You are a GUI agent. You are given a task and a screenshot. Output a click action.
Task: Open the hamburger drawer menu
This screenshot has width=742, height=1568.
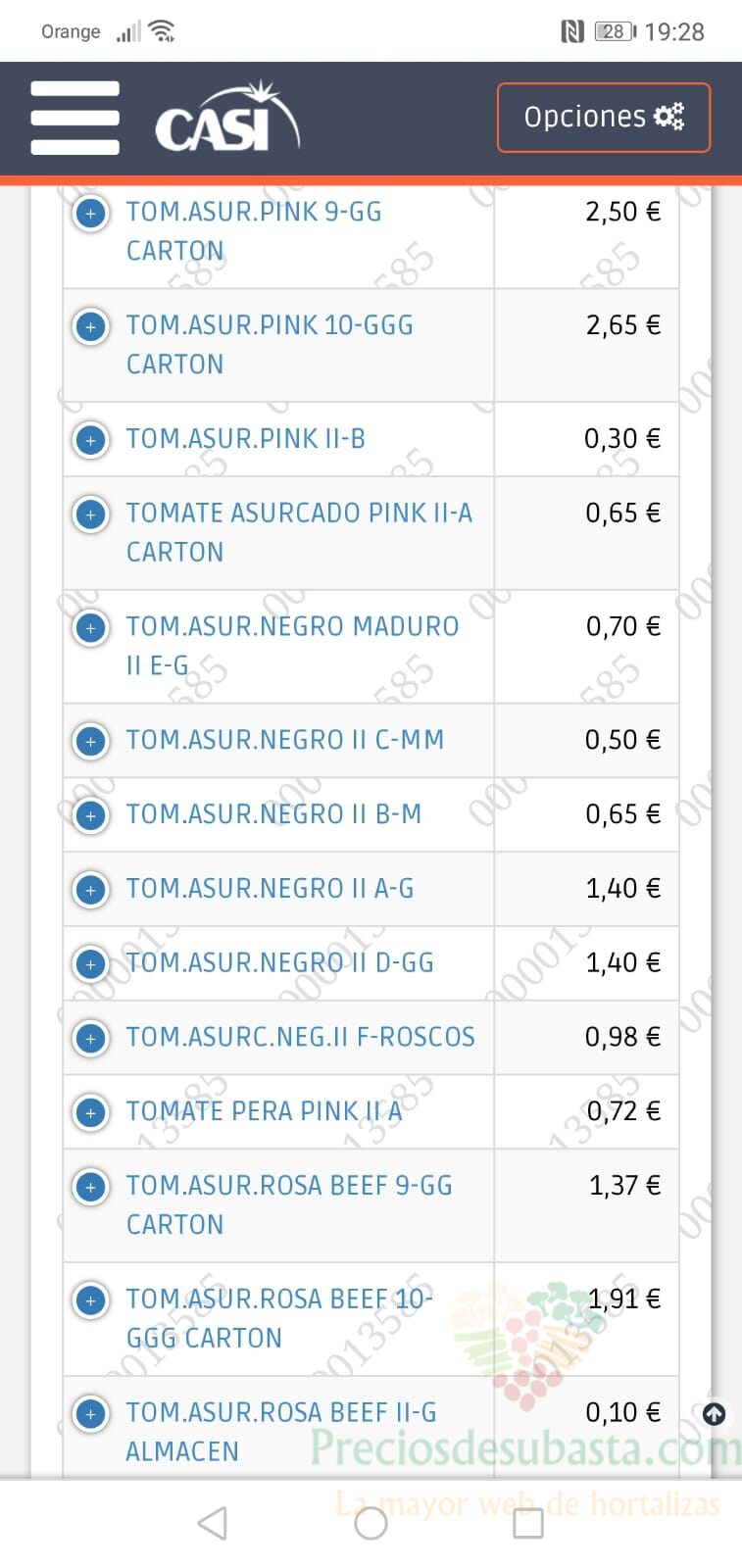point(74,118)
